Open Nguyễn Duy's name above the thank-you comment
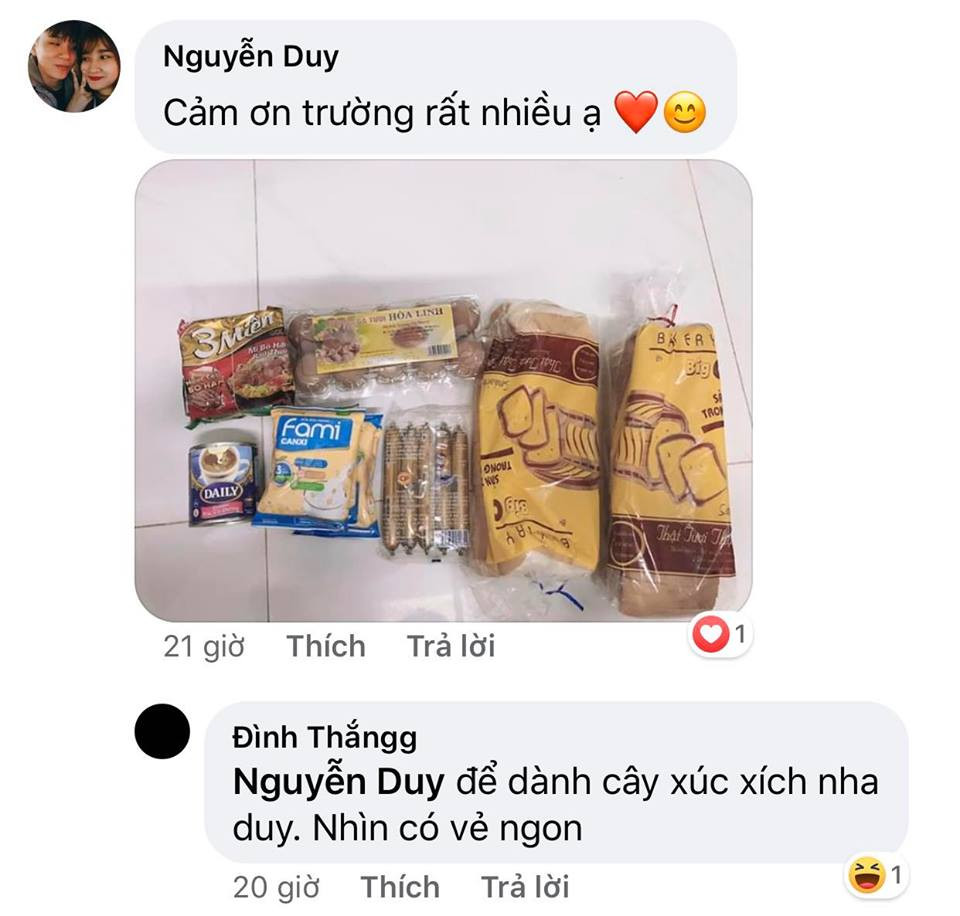960x916 pixels. (250, 56)
